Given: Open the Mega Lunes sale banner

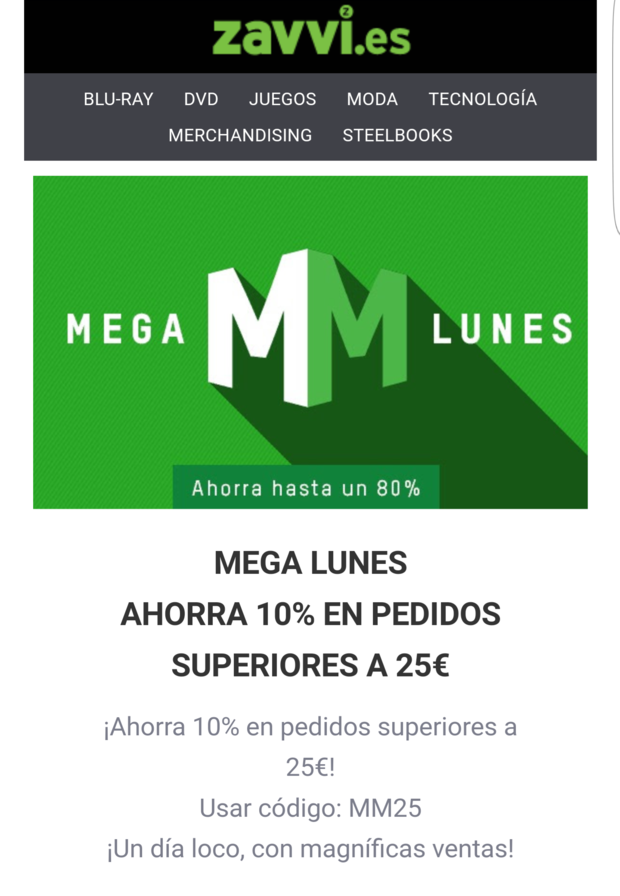Looking at the screenshot, I should pos(310,342).
